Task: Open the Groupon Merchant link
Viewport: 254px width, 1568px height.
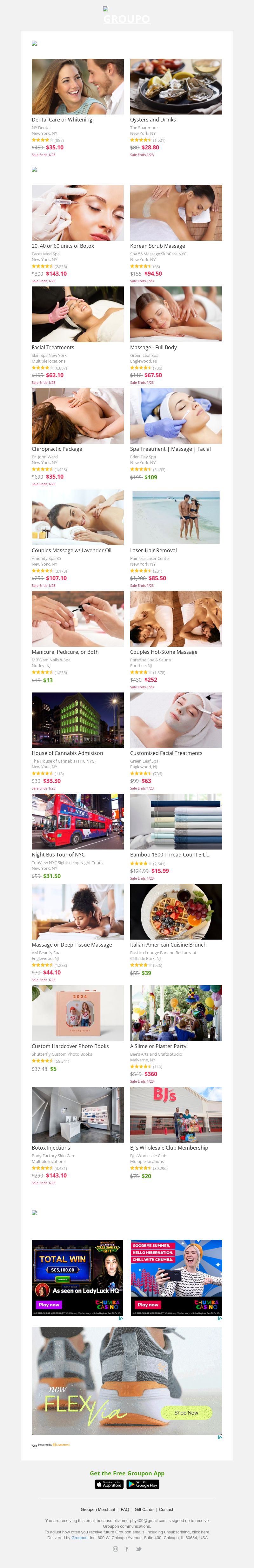Action: click(x=98, y=1510)
